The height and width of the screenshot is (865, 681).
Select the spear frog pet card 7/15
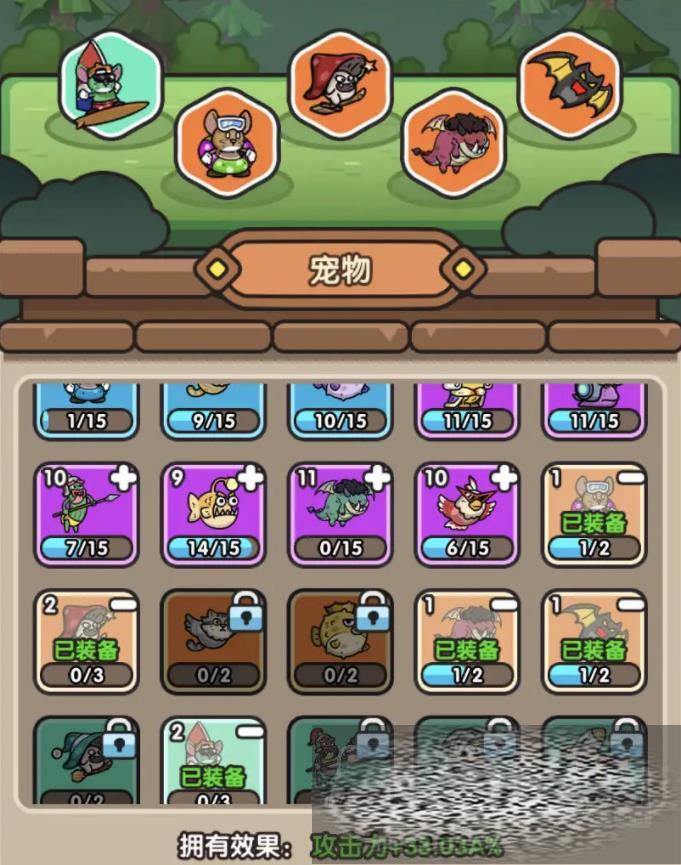(87, 512)
